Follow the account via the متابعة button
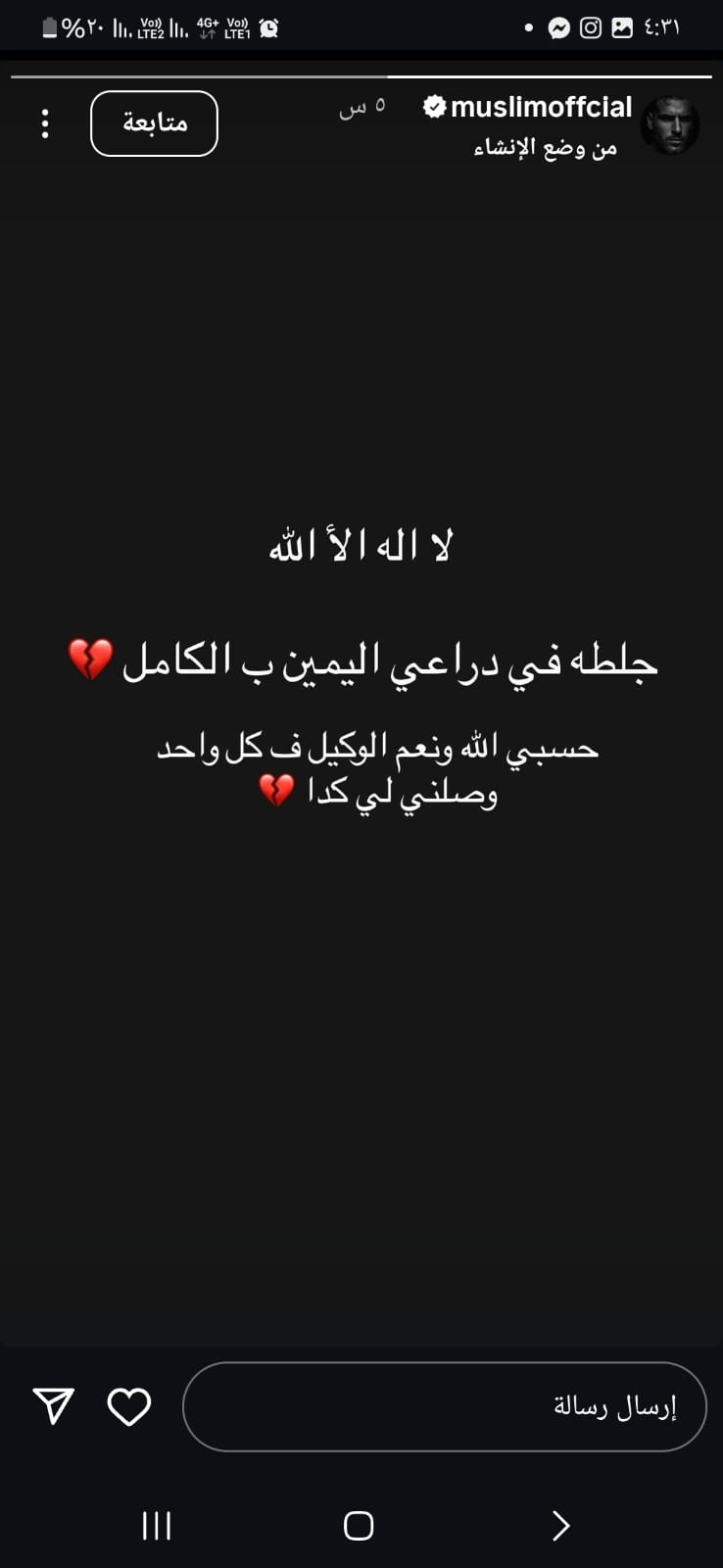 coord(154,123)
